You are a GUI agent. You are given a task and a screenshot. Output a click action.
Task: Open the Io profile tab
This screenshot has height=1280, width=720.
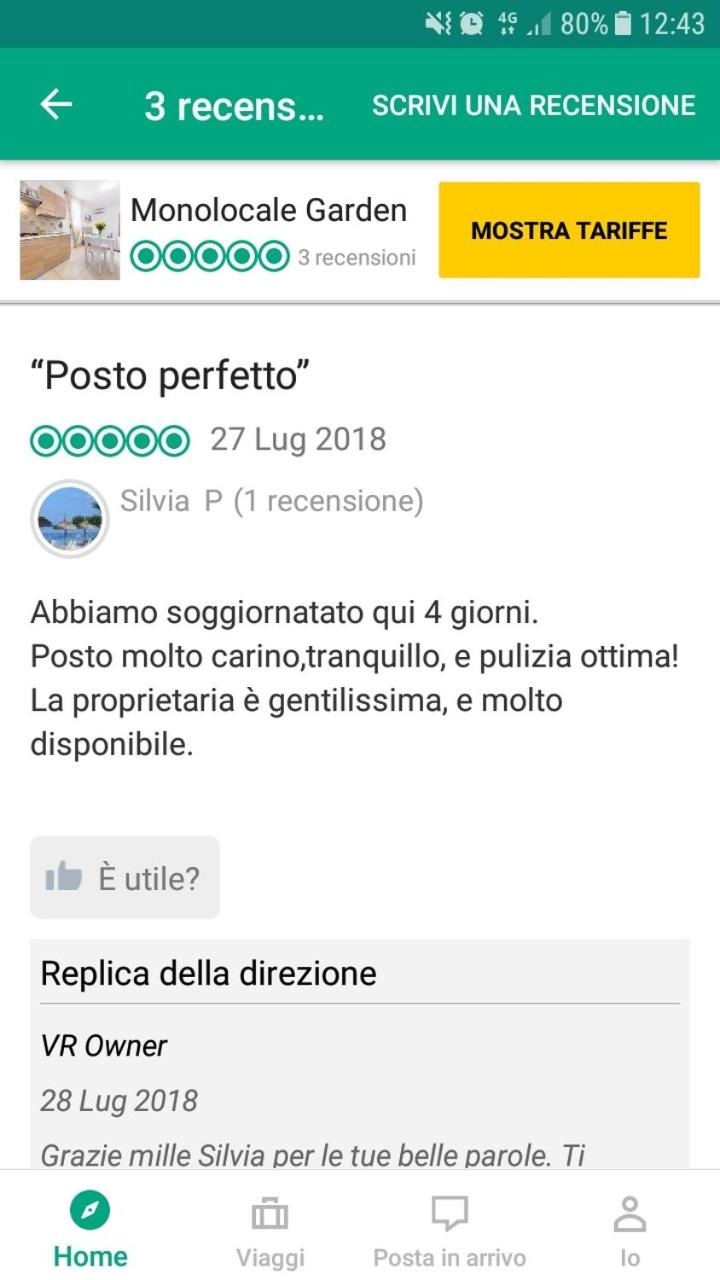click(x=630, y=1230)
